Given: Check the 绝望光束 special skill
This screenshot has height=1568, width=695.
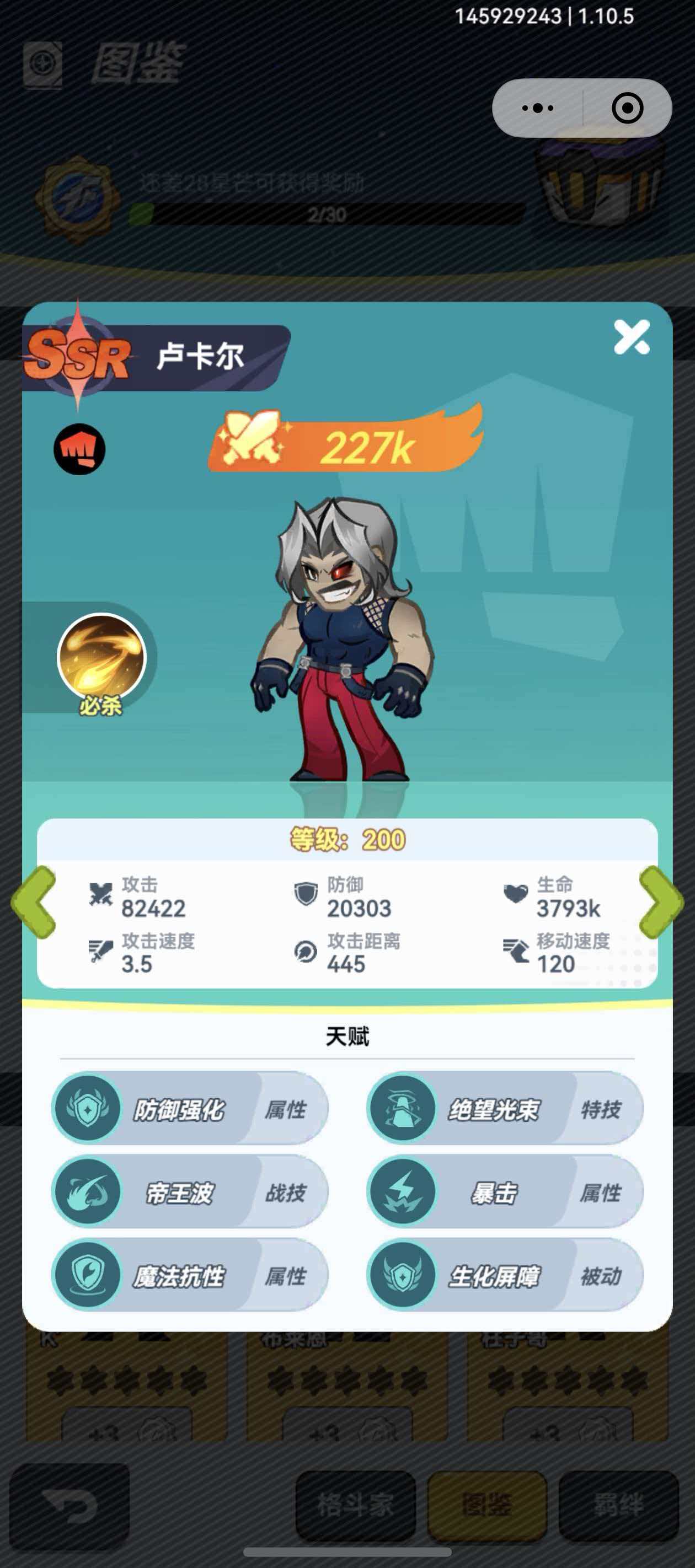Looking at the screenshot, I should click(505, 1109).
